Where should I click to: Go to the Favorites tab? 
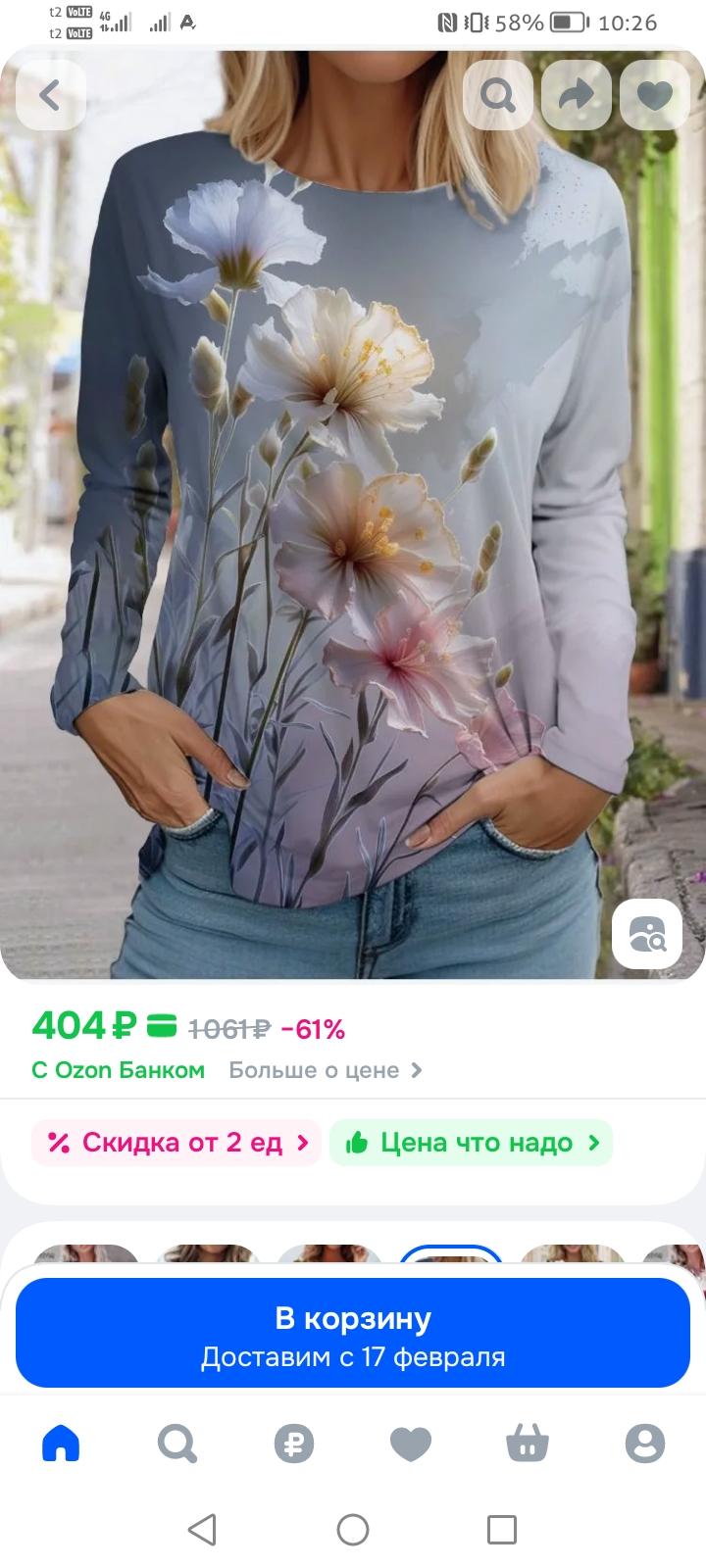[x=411, y=1443]
